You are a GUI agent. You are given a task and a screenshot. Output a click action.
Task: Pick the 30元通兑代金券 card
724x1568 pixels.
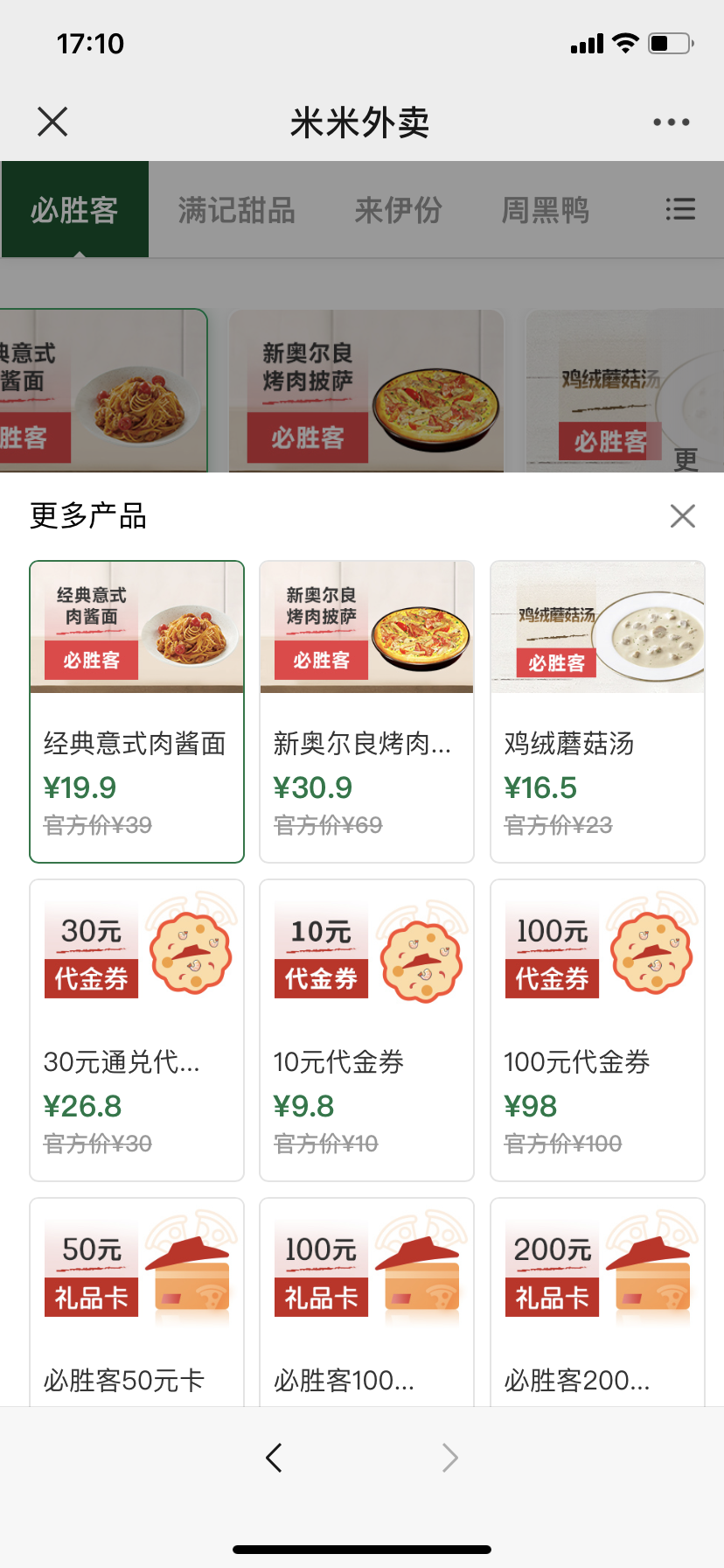pos(136,1030)
